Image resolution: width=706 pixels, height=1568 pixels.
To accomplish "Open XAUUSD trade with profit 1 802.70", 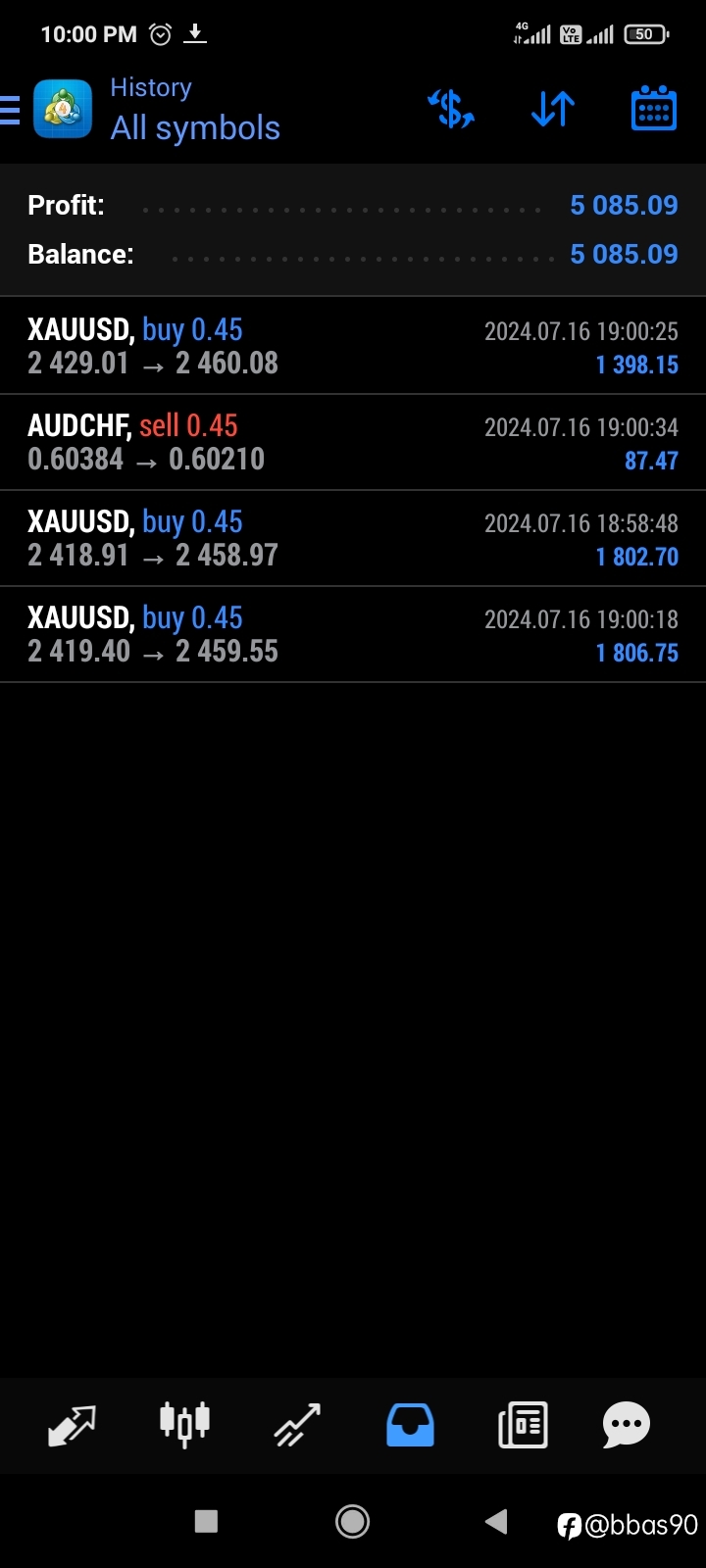I will (353, 538).
